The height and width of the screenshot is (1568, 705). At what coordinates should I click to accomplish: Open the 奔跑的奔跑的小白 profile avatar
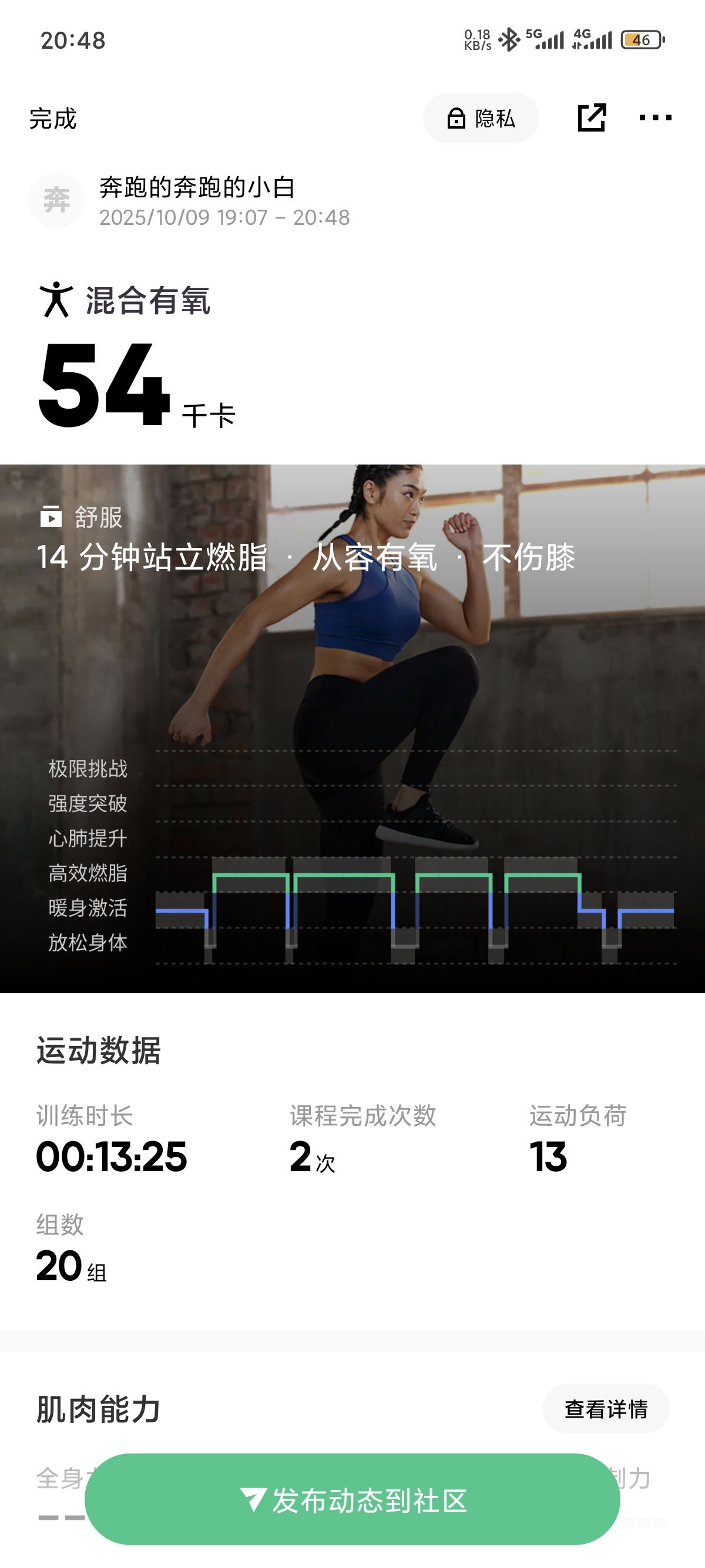[x=56, y=200]
